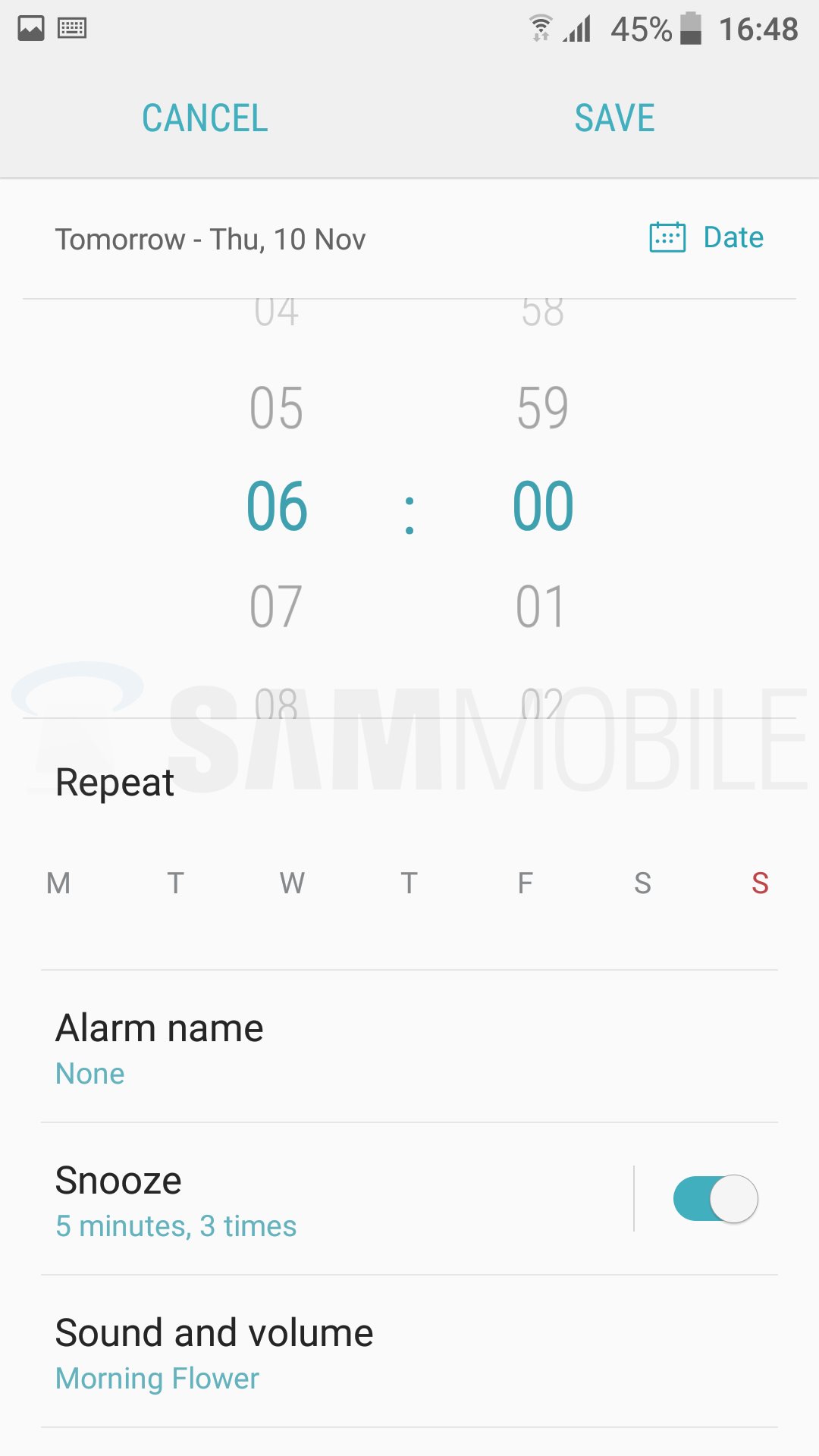Image resolution: width=819 pixels, height=1456 pixels.
Task: Select hour 07 in the time picker
Action: tap(276, 607)
